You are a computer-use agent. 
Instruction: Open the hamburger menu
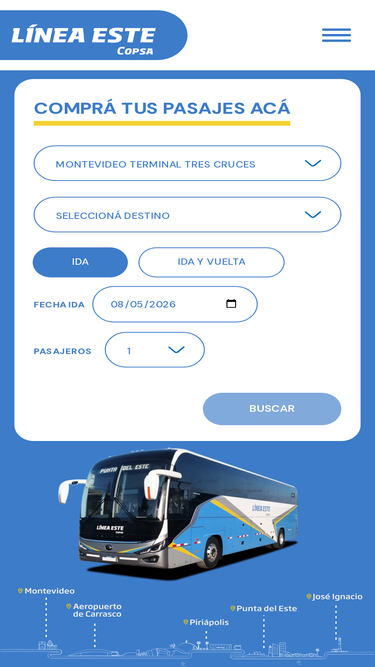pos(336,35)
